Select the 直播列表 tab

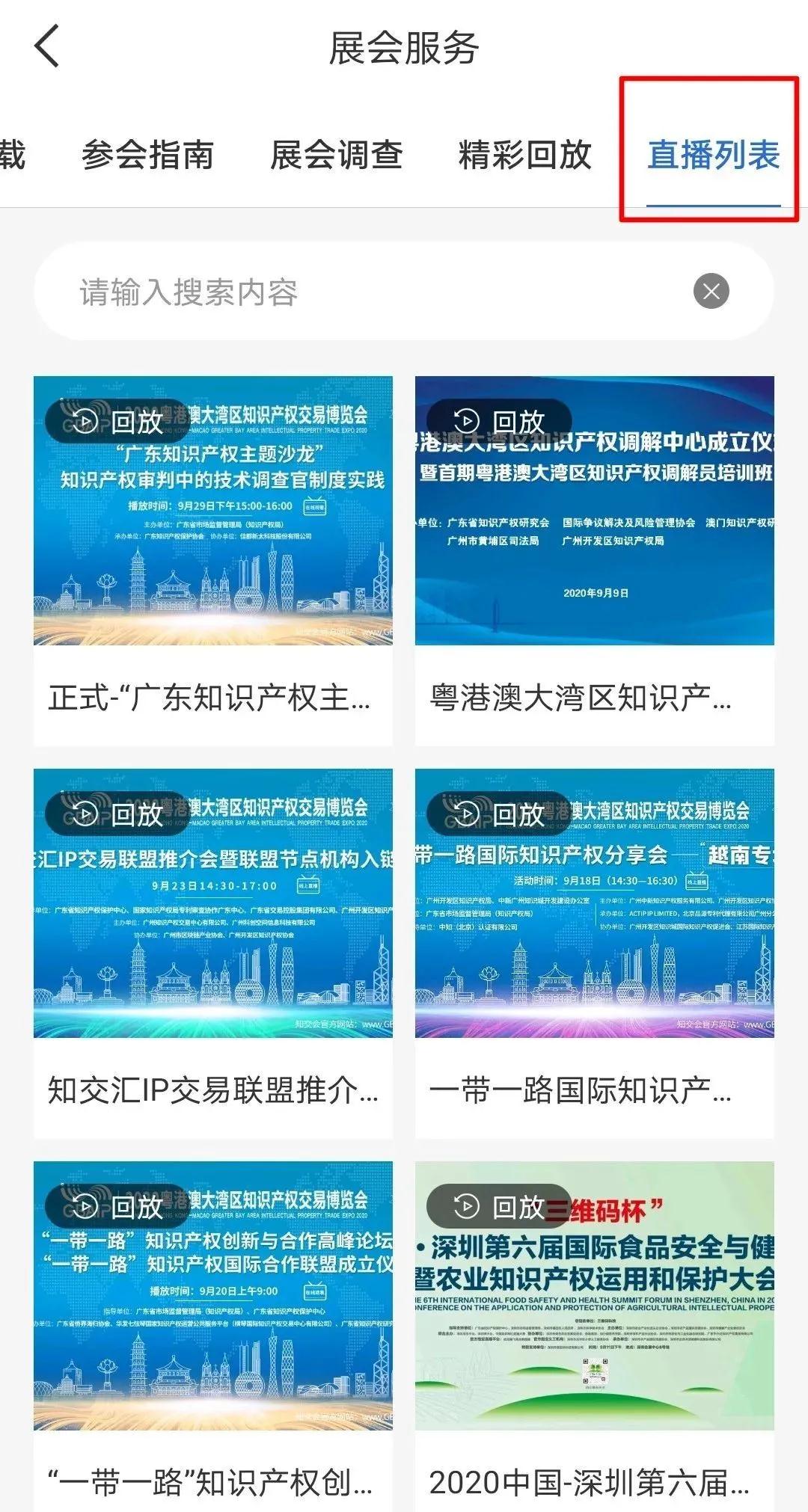point(712,155)
